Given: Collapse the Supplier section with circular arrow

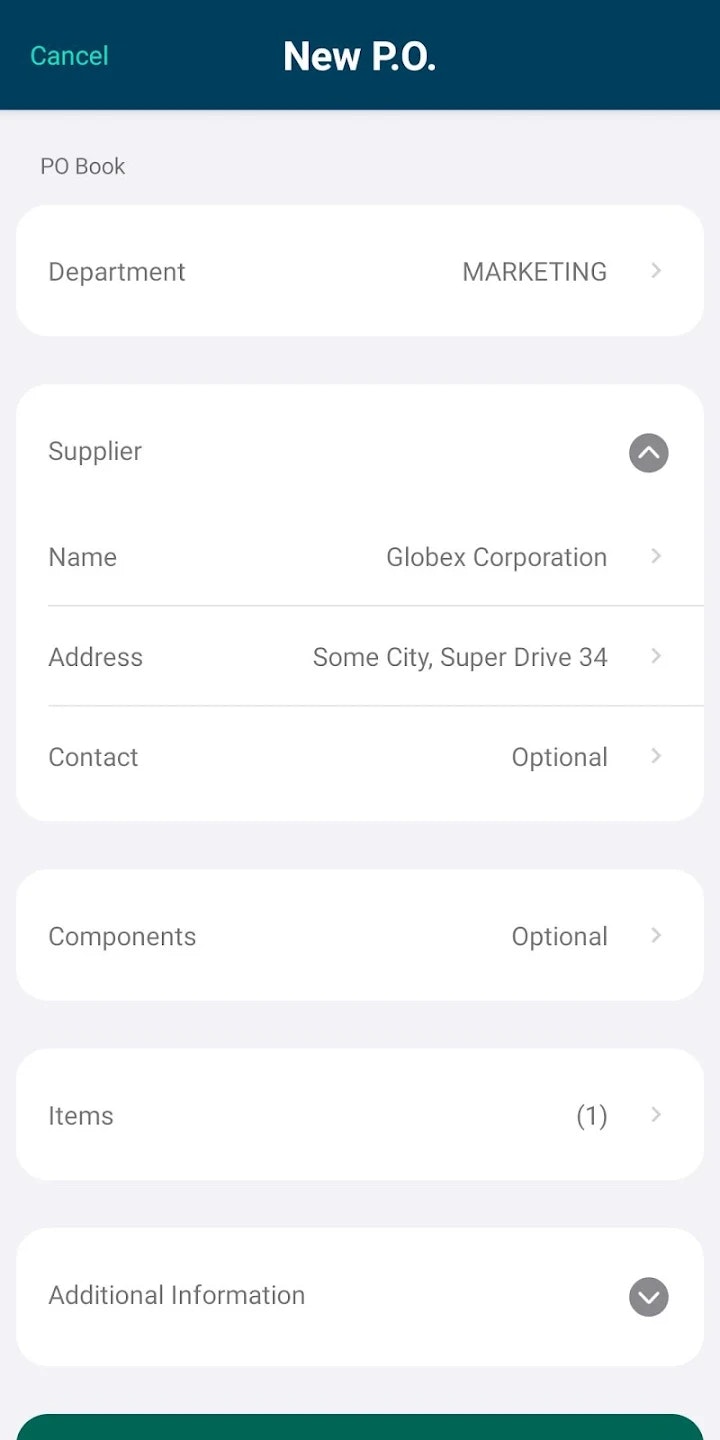Looking at the screenshot, I should (x=648, y=453).
